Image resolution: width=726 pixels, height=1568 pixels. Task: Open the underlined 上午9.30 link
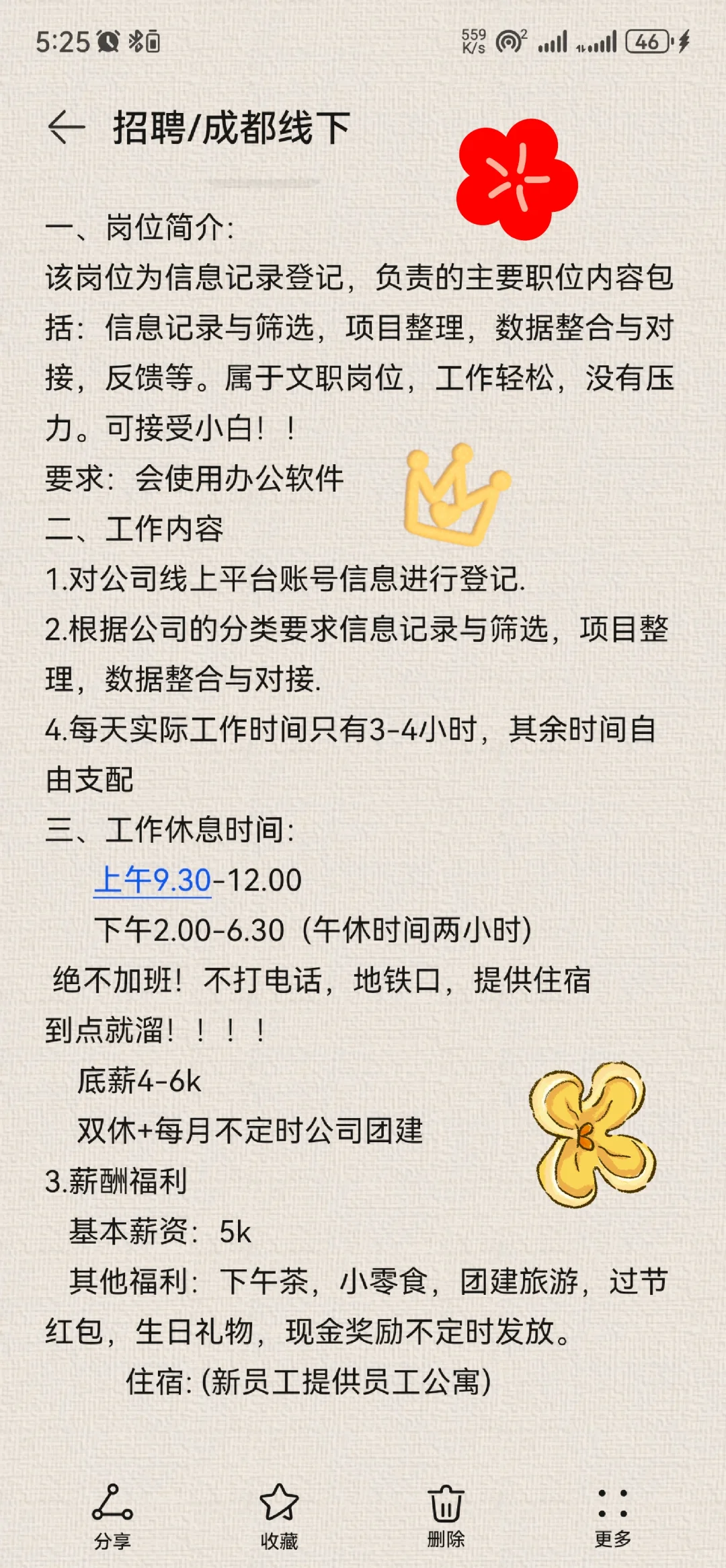[153, 881]
